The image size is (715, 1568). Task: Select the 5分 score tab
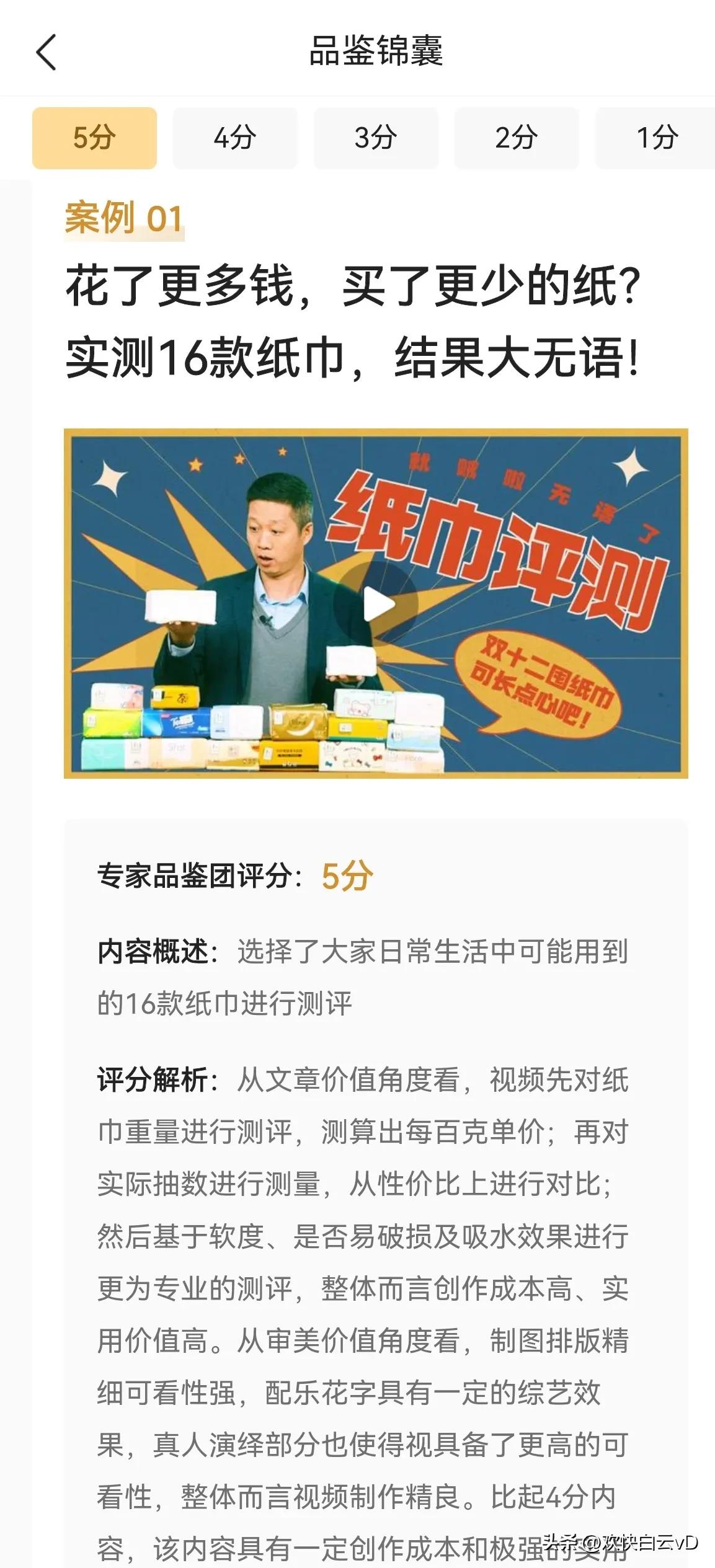click(94, 139)
